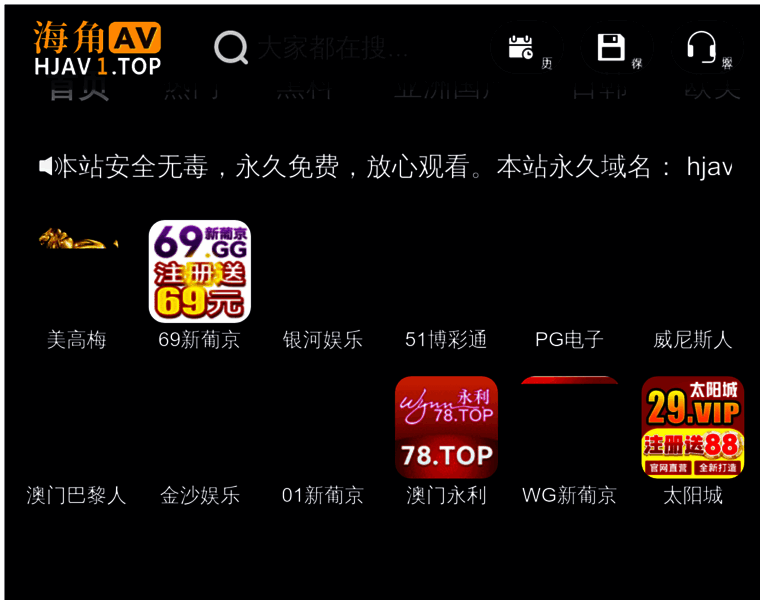
Task: Open the 金沙娱乐 tile
Action: pyautogui.click(x=200, y=428)
